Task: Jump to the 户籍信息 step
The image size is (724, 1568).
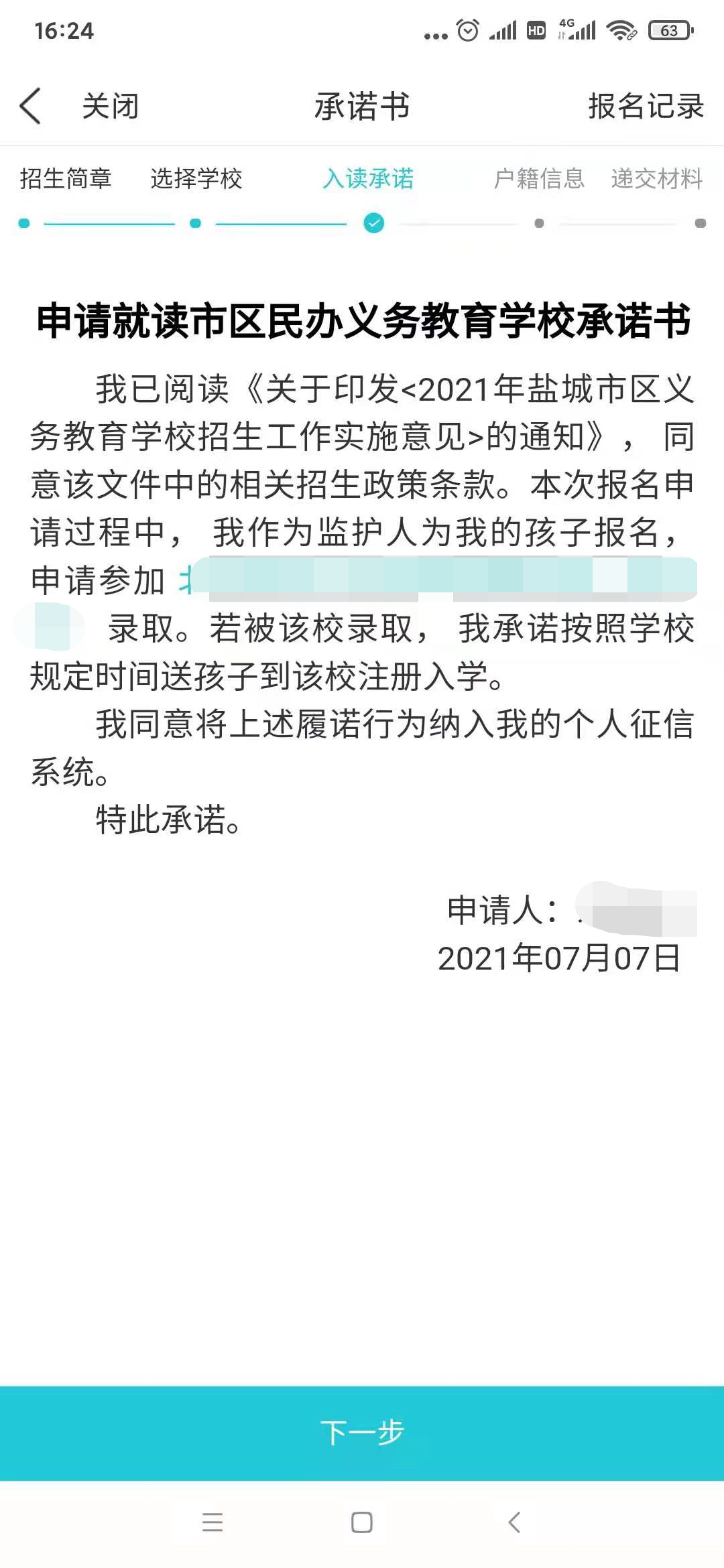Action: [539, 179]
